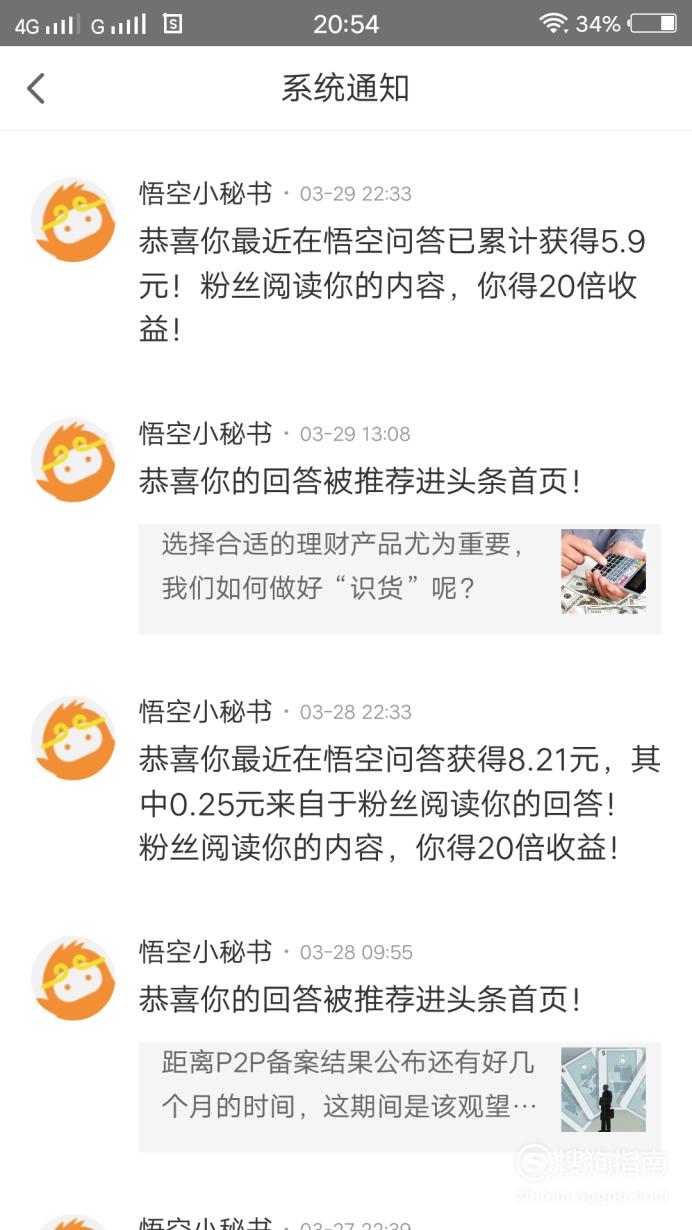Open the recommended answer card about P2P备案
Viewport: 692px width, 1230px height.
click(399, 1096)
